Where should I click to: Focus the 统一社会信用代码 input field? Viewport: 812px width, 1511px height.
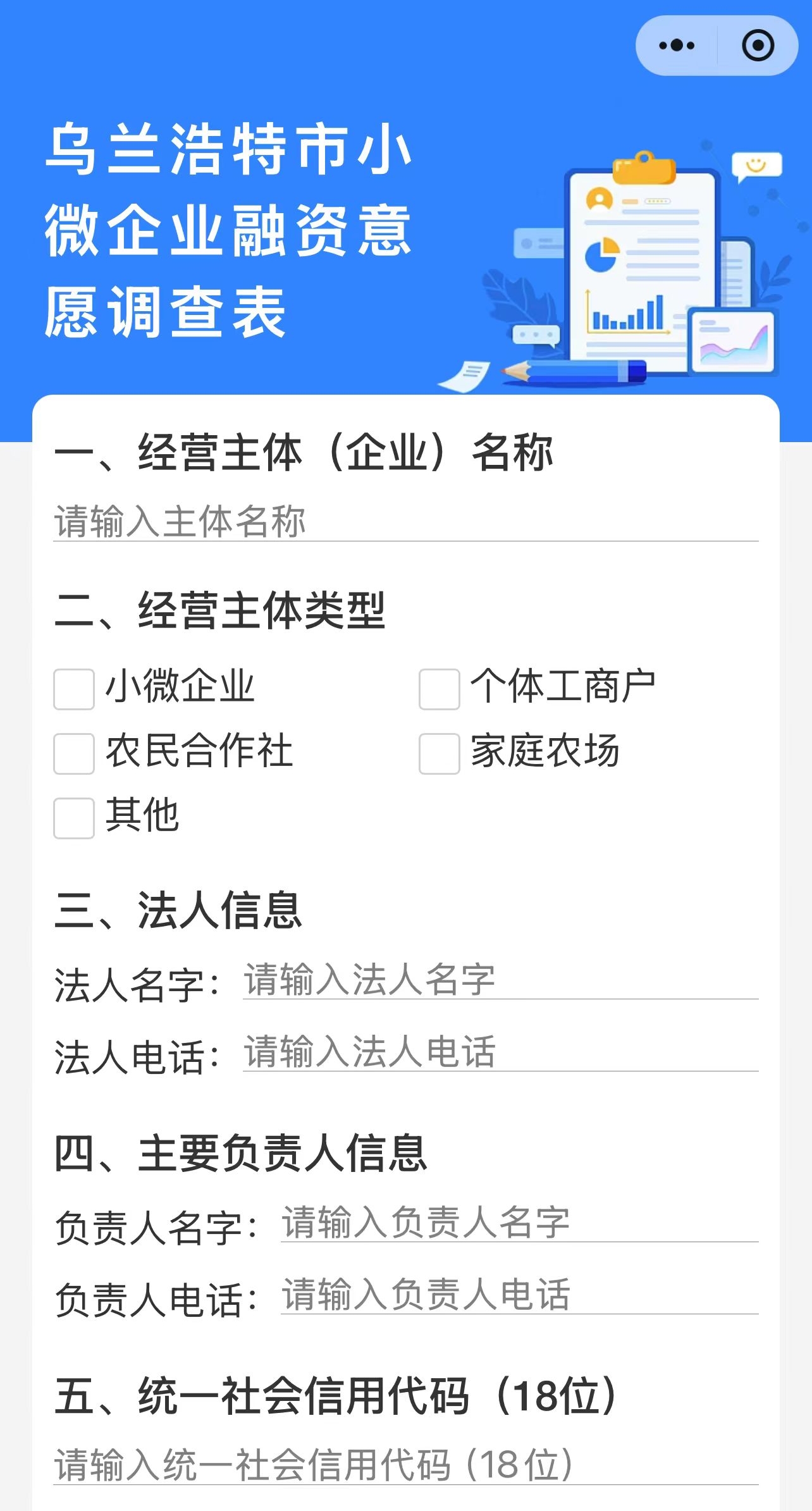click(405, 1465)
